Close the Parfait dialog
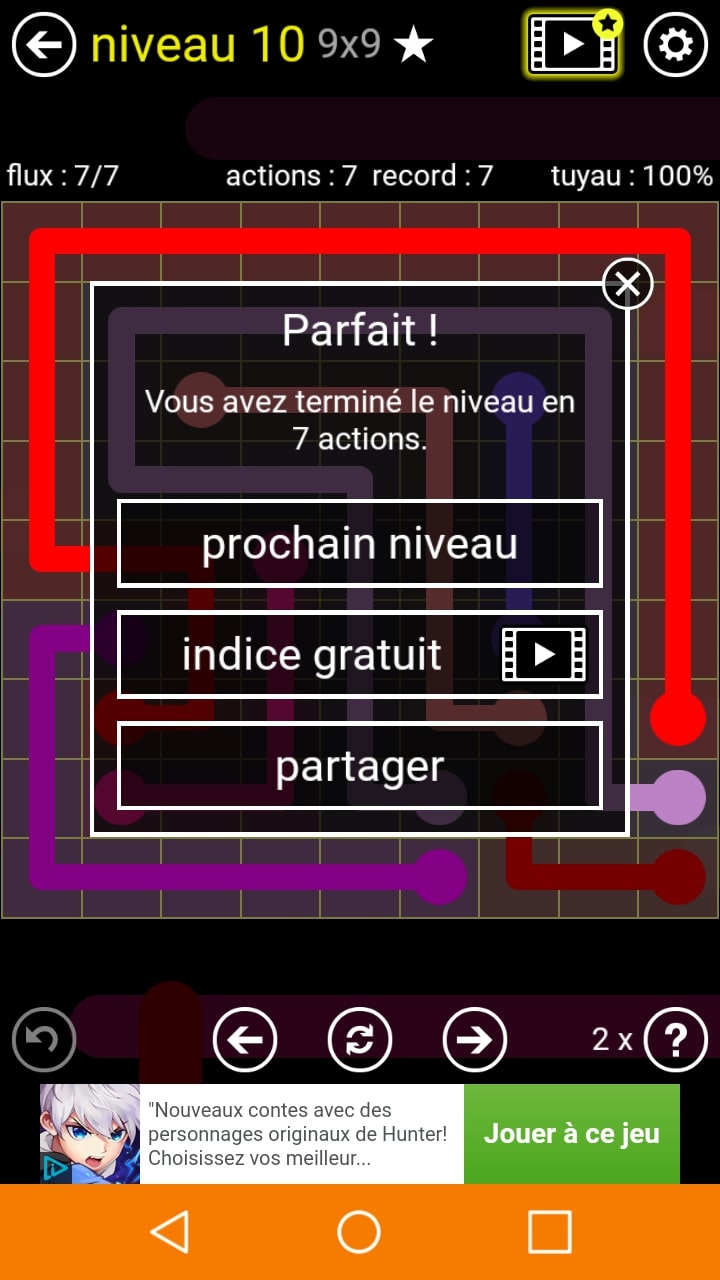Screen dimensions: 720x1280 click(x=627, y=284)
